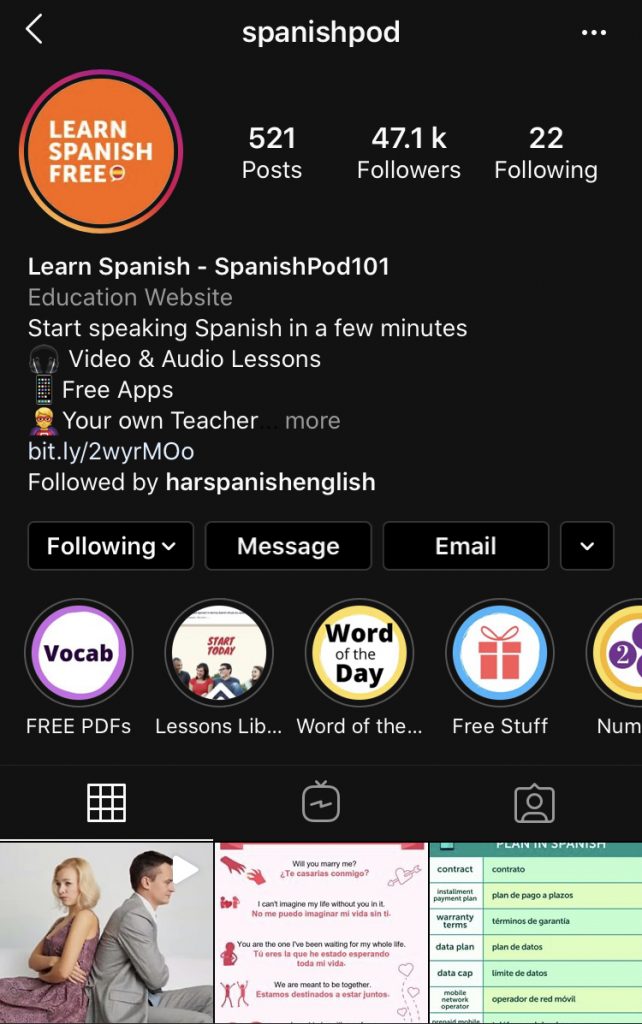The image size is (642, 1024).
Task: Open the three-dot options menu
Action: [593, 33]
